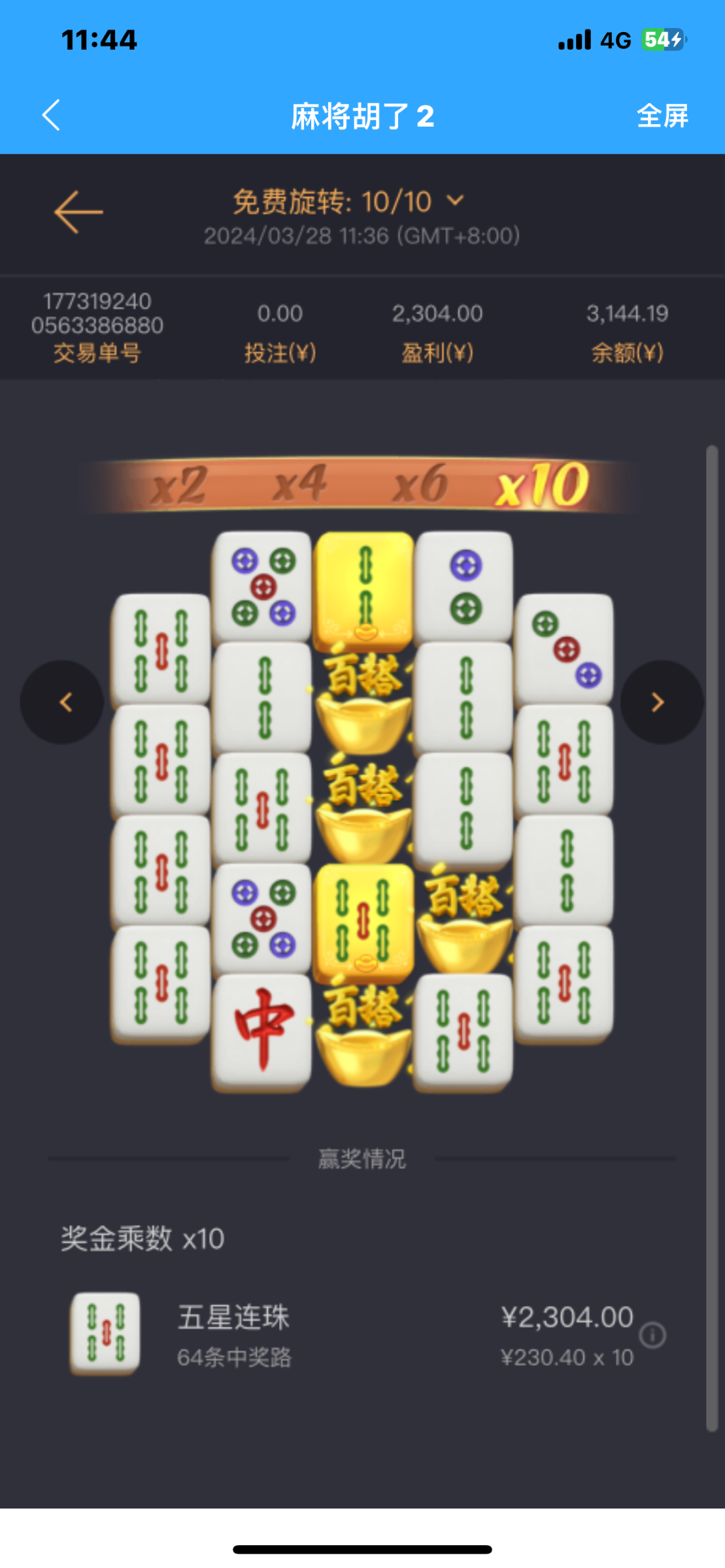Image resolution: width=725 pixels, height=1568 pixels.
Task: Go to the previous spin with the left arrow
Action: 63,702
